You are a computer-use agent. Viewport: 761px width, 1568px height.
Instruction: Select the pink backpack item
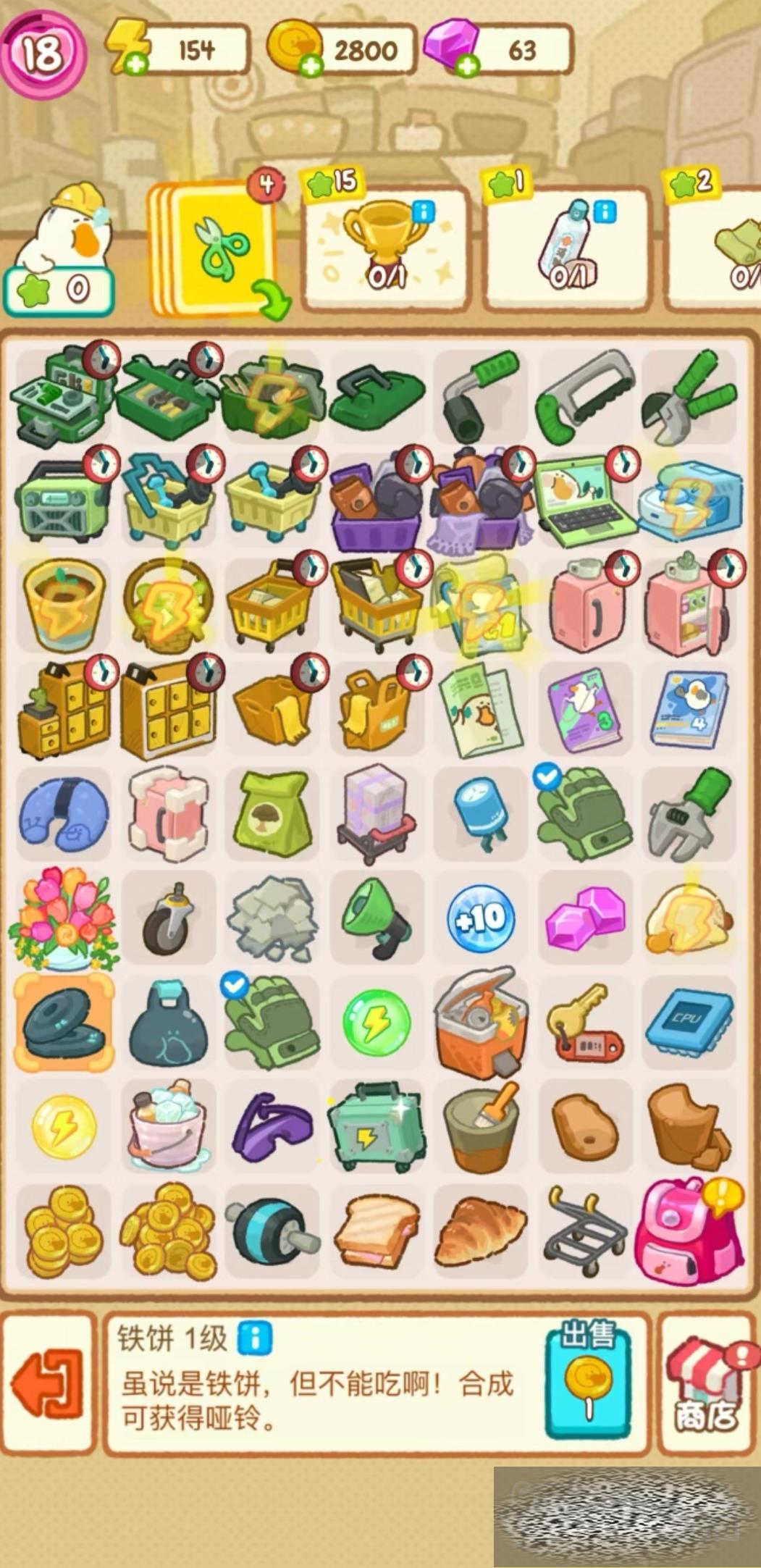[x=688, y=1231]
